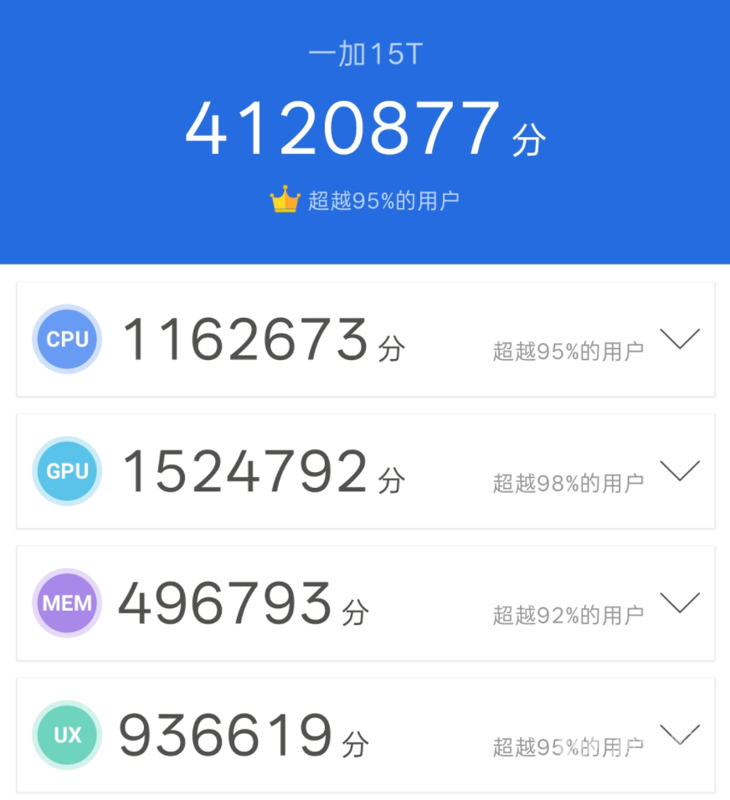Viewport: 730px width, 800px height.
Task: Show details for the MEM score
Action: click(680, 603)
